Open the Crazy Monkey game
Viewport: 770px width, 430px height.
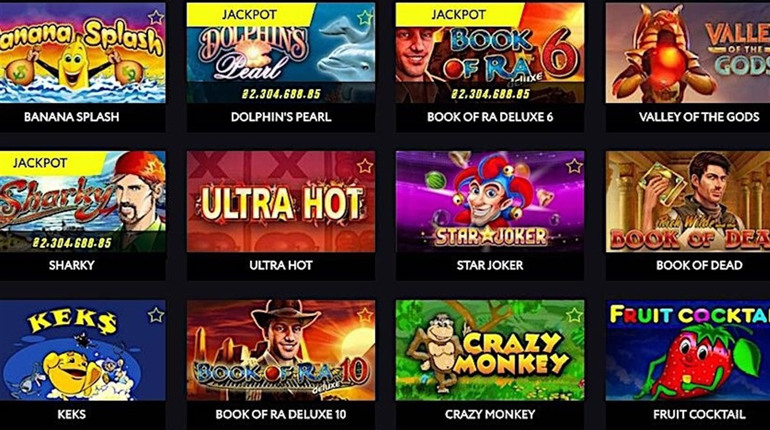coord(490,352)
